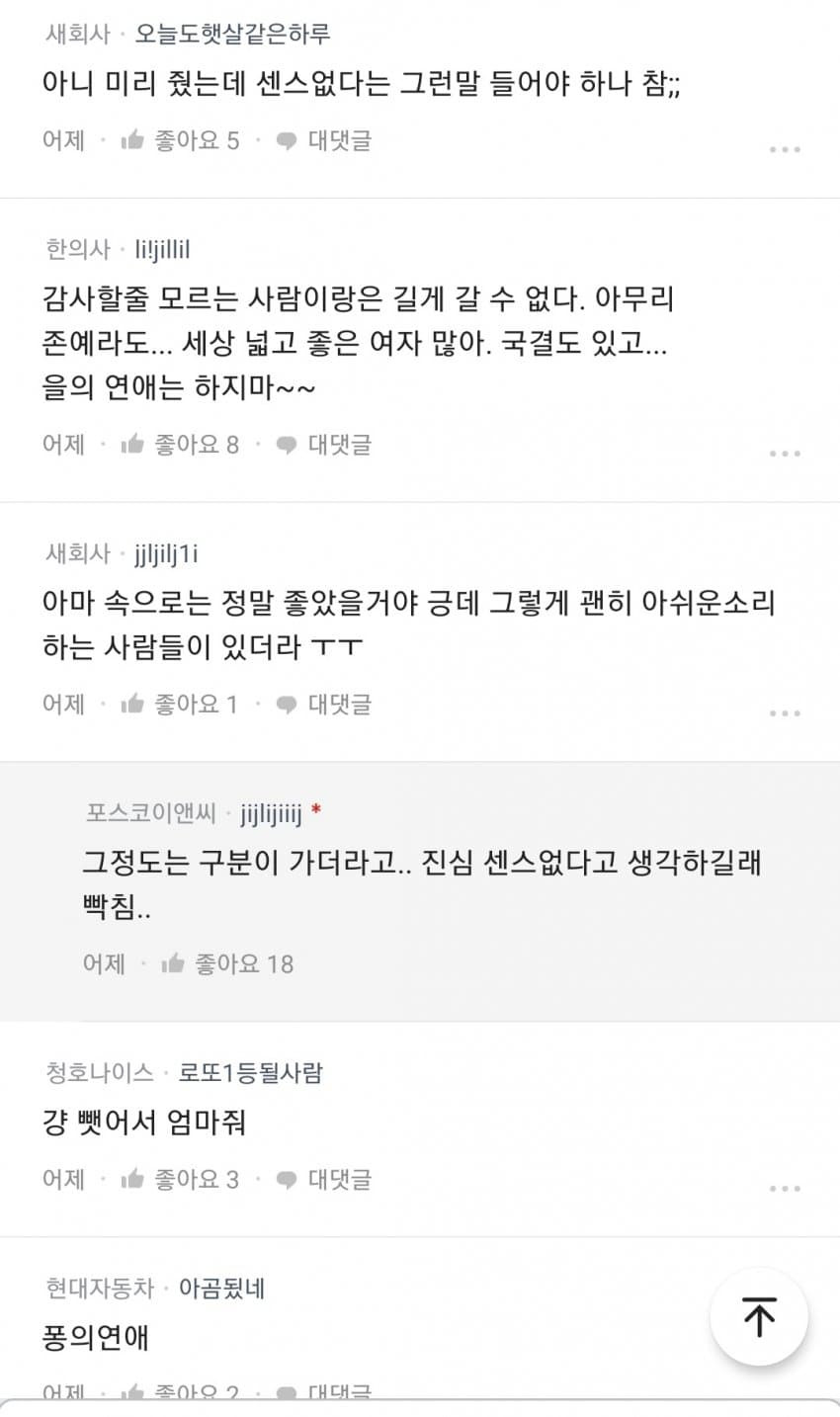Reply to 오늘도햇살같은하루's comment
The height and width of the screenshot is (1417, 840).
click(x=323, y=140)
